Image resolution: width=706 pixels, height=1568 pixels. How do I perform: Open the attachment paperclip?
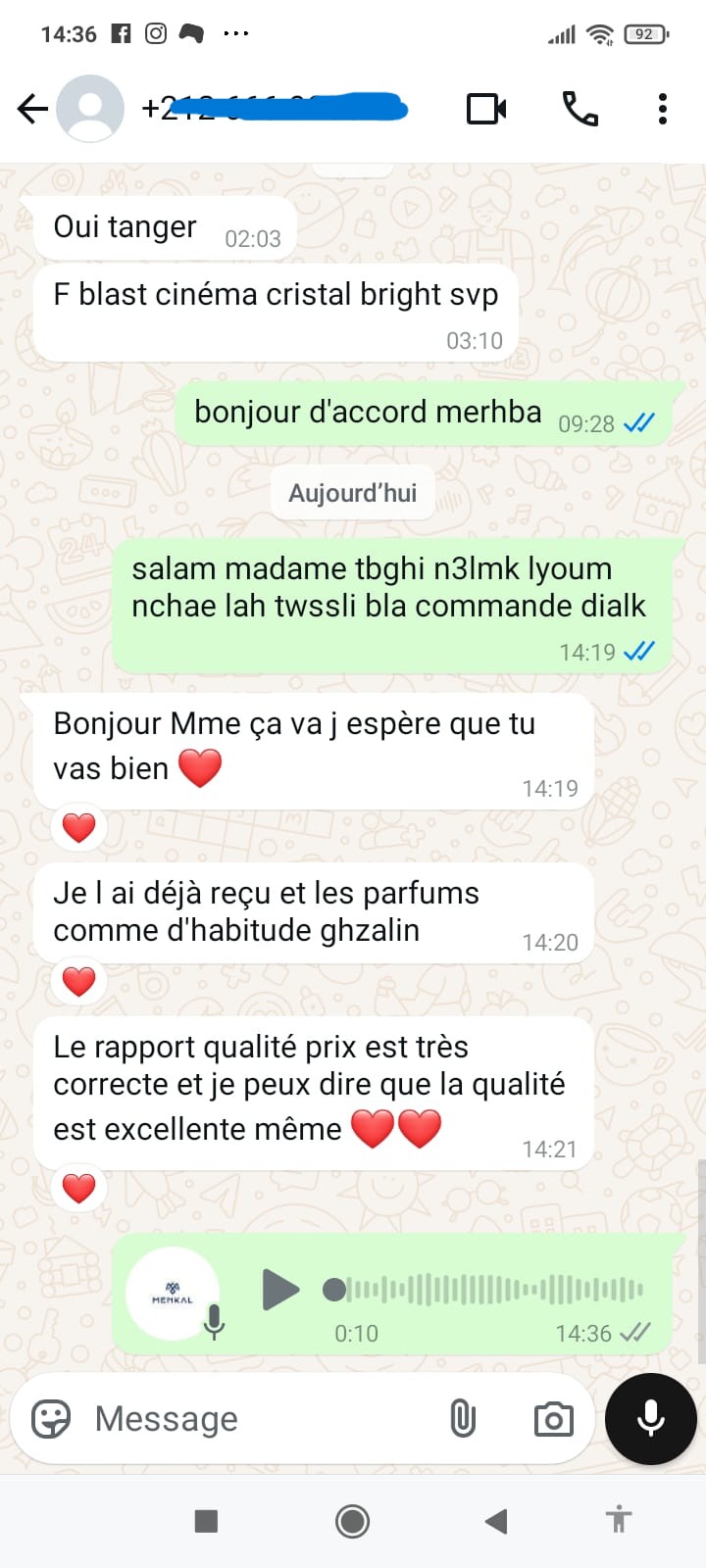(463, 1418)
